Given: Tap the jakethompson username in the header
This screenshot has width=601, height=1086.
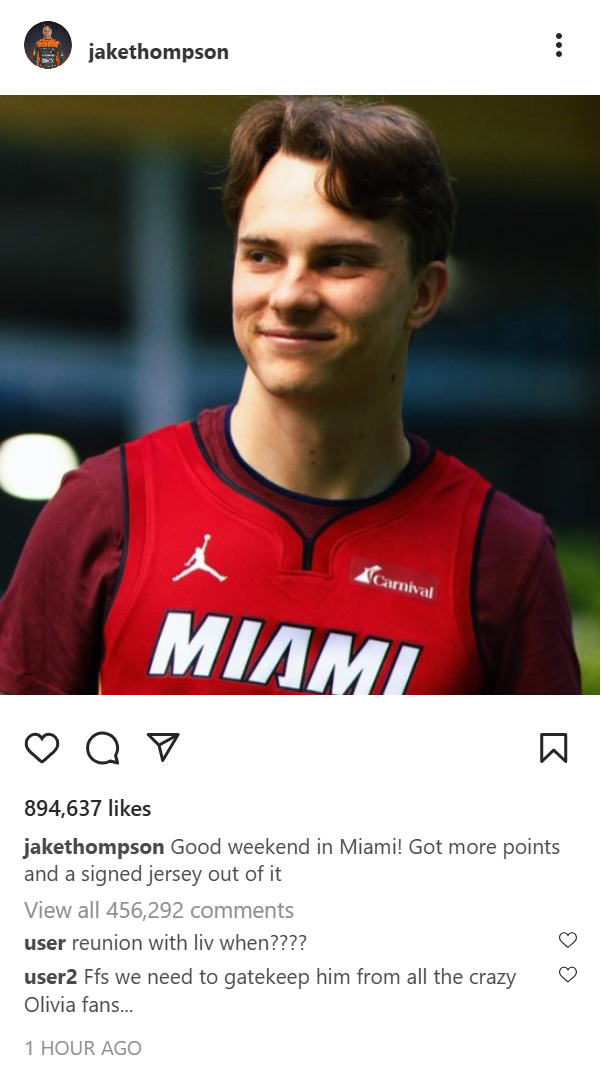Looking at the screenshot, I should click(x=159, y=52).
